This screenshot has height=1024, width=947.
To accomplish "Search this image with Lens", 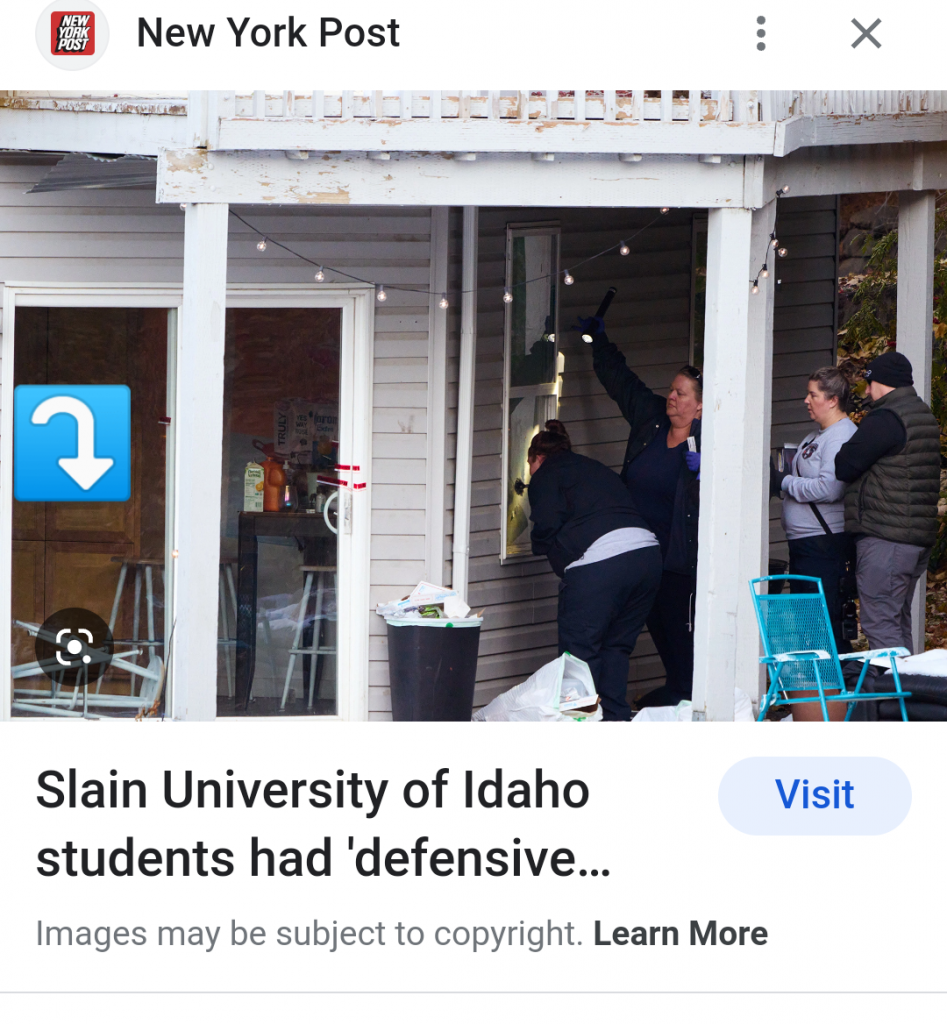I will pyautogui.click(x=74, y=647).
